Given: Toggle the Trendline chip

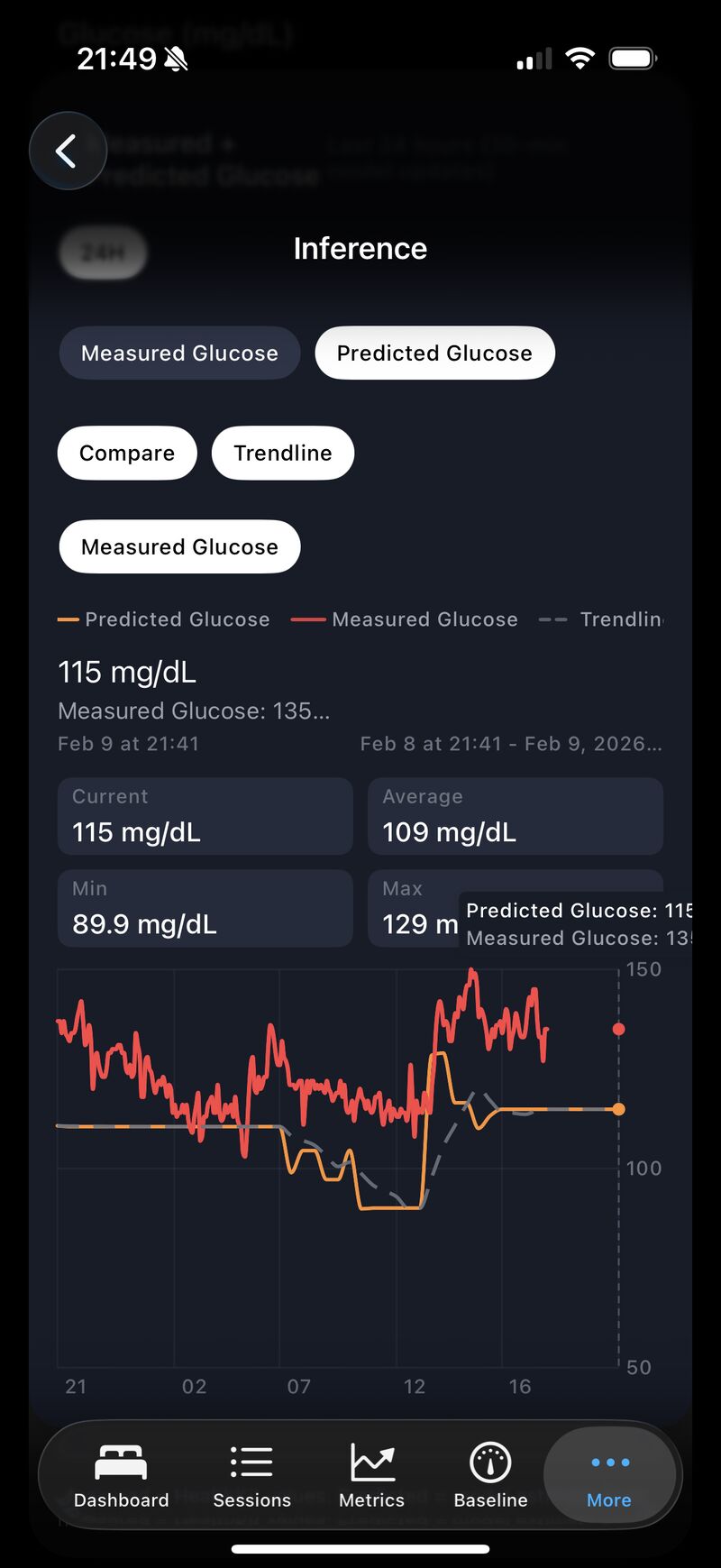Looking at the screenshot, I should tap(283, 453).
